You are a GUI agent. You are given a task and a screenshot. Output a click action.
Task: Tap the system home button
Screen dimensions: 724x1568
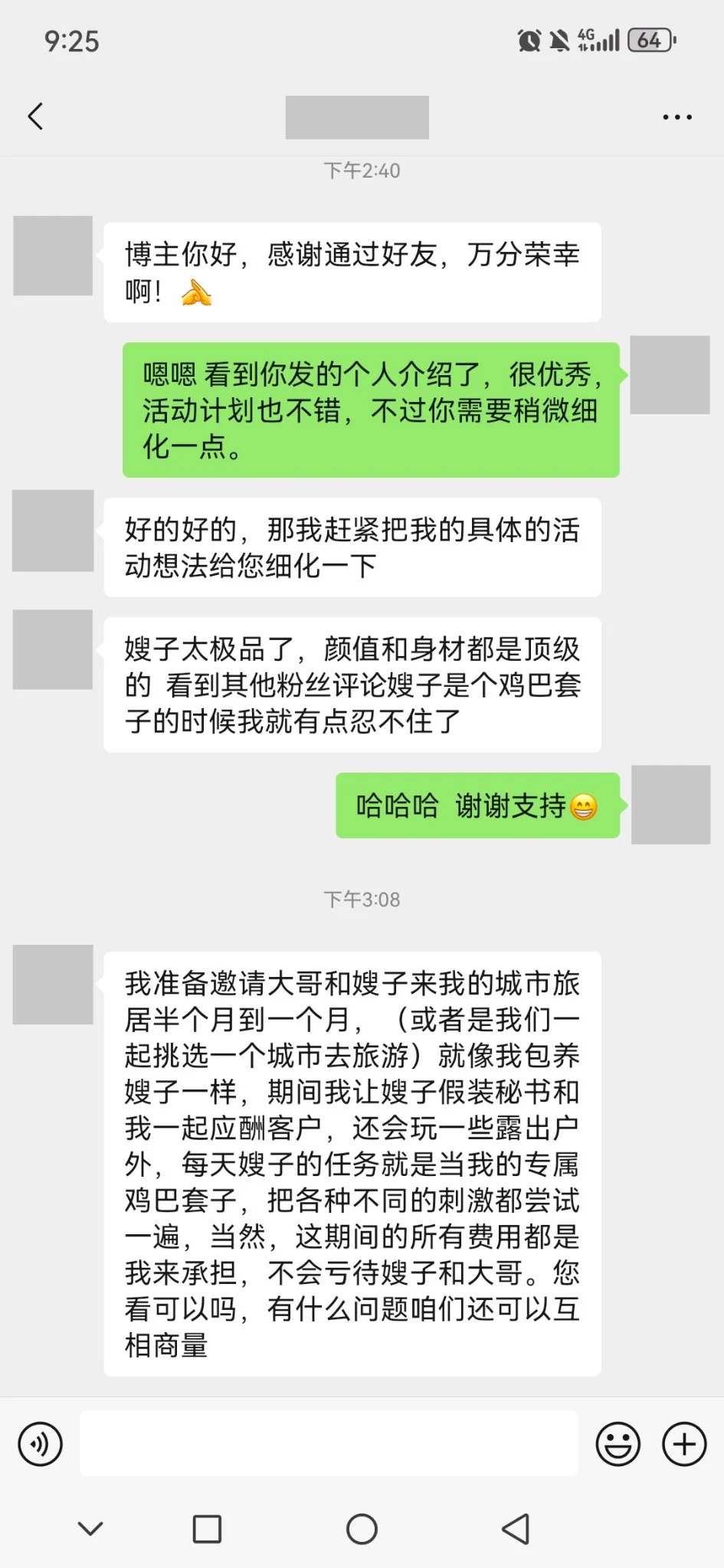(x=362, y=1529)
